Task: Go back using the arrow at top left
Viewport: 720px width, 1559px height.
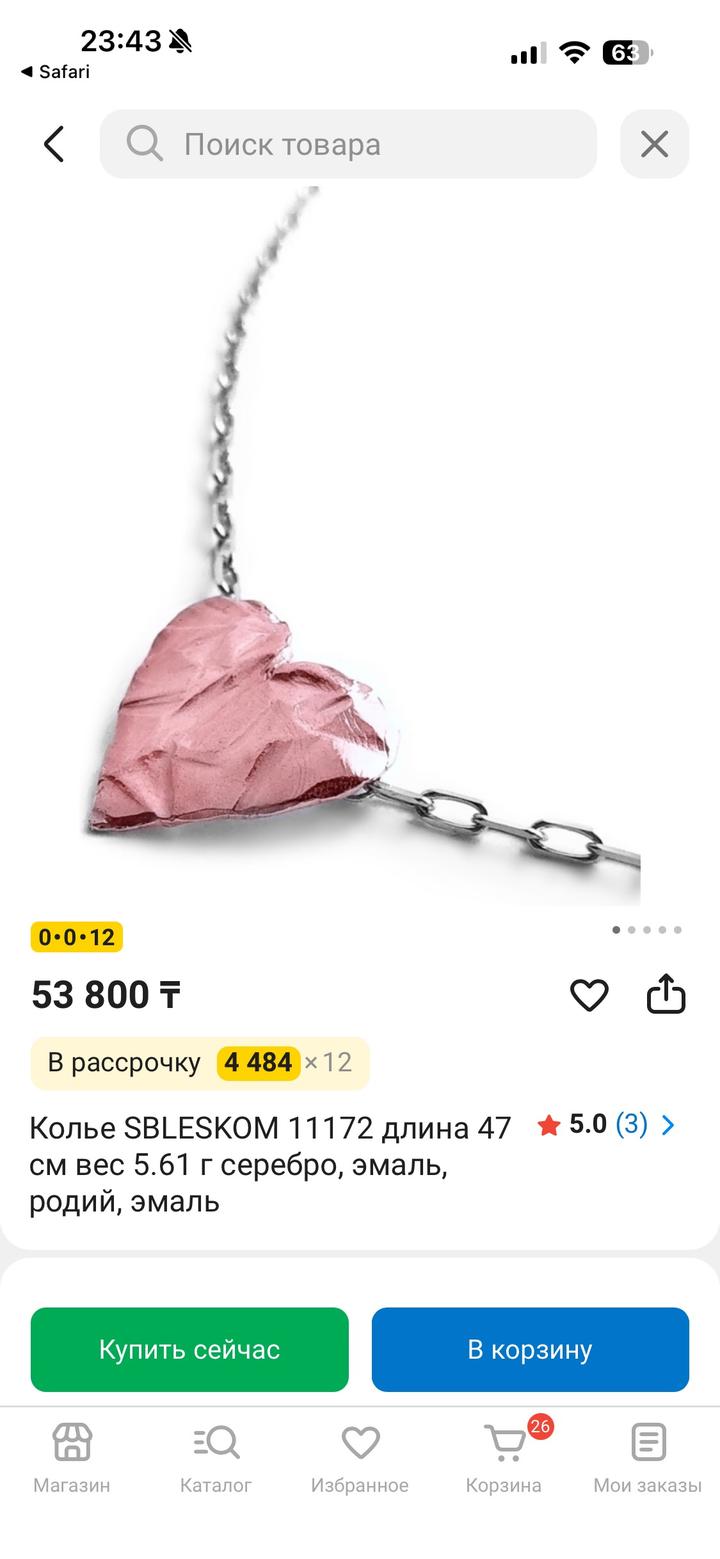Action: (x=53, y=144)
